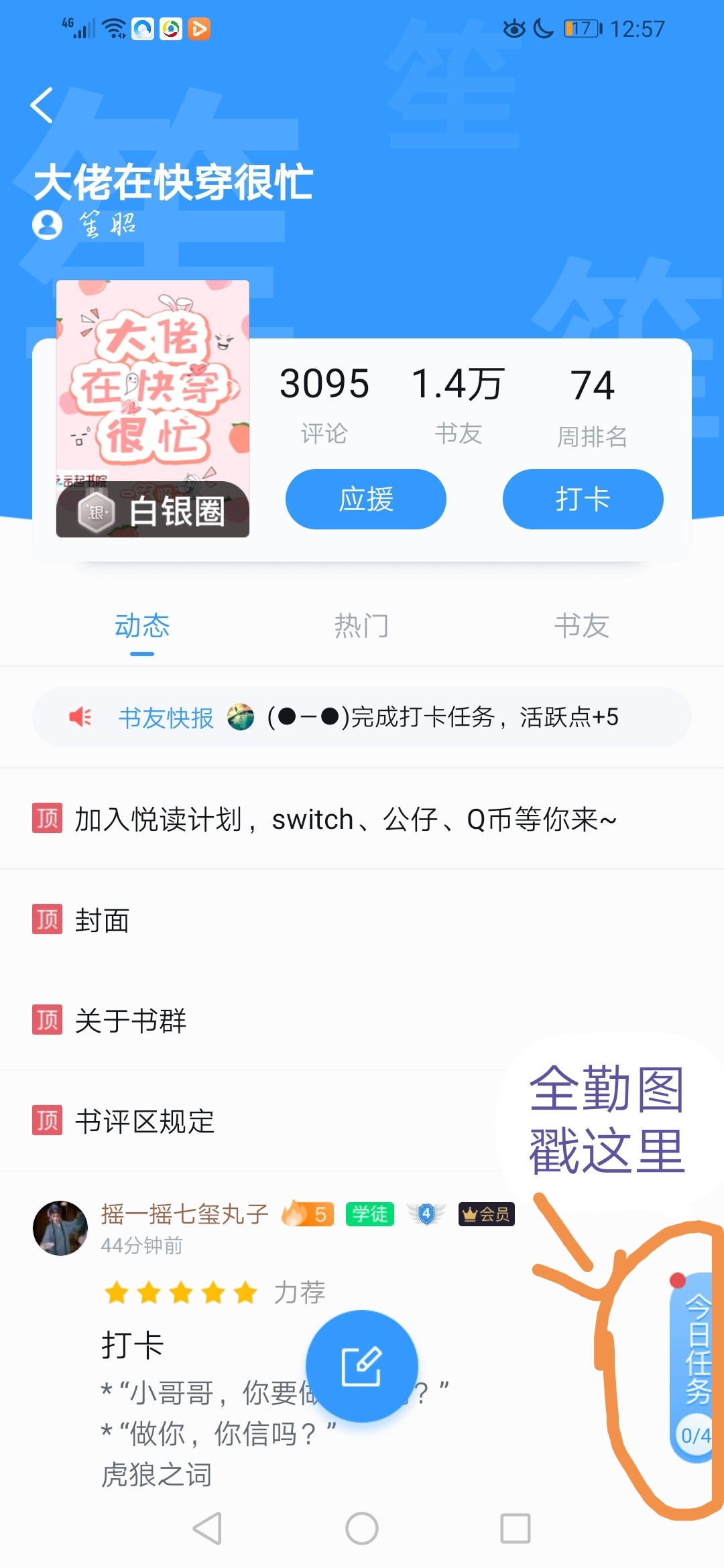Screen dimensions: 724x1568
Task: Open pinned post 书评区规定
Action: pos(145,1121)
